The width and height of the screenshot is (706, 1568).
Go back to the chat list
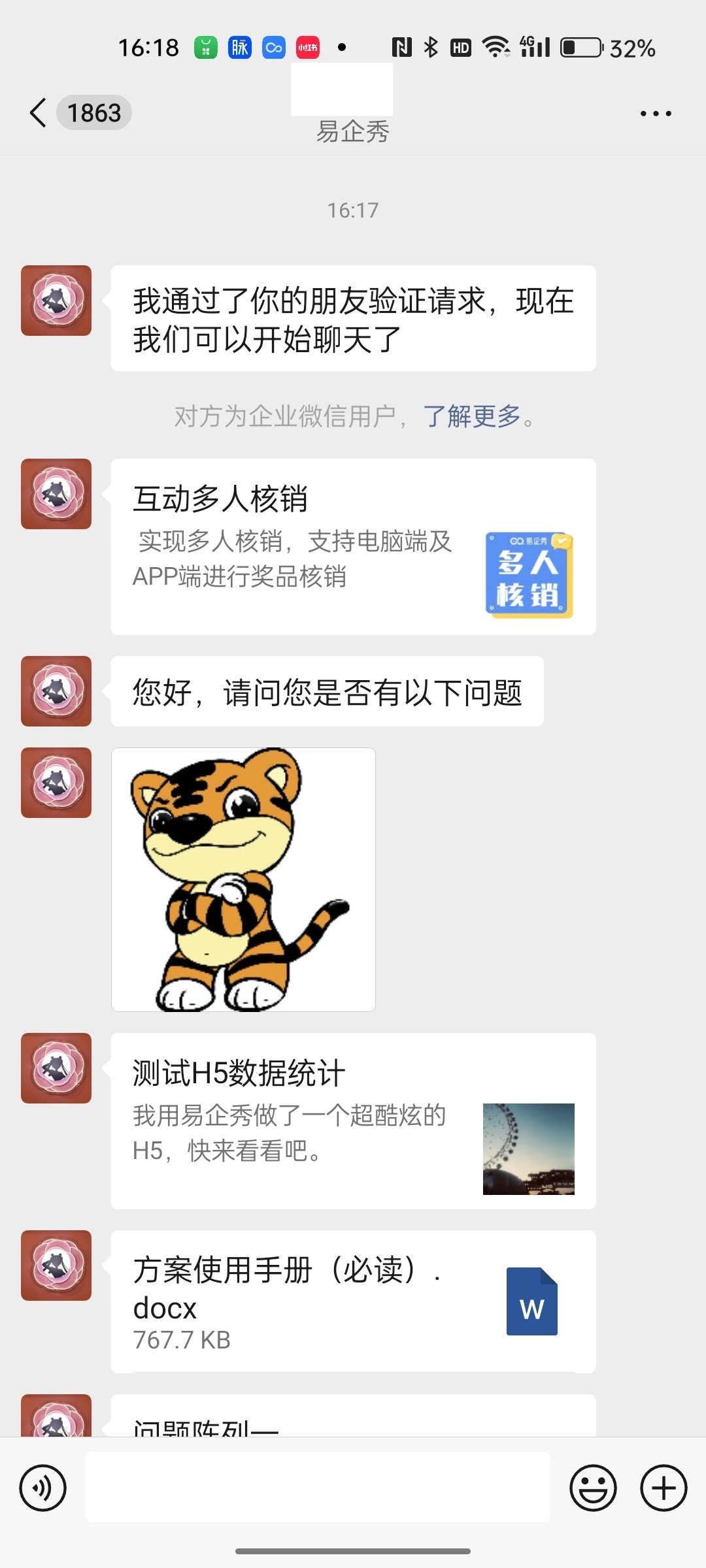point(39,113)
